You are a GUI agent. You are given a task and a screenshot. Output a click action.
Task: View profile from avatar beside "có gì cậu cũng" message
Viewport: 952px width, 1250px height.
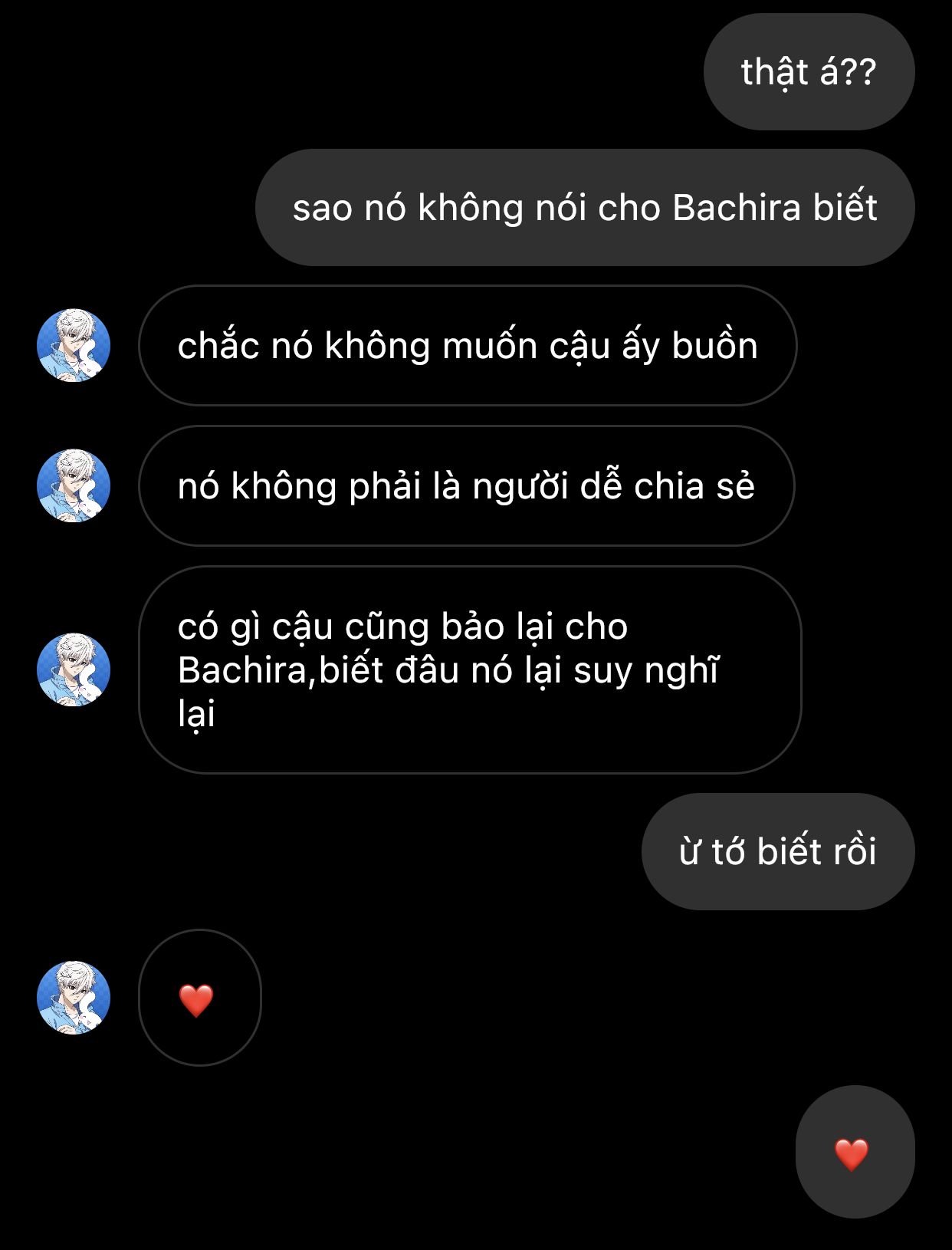[x=74, y=670]
